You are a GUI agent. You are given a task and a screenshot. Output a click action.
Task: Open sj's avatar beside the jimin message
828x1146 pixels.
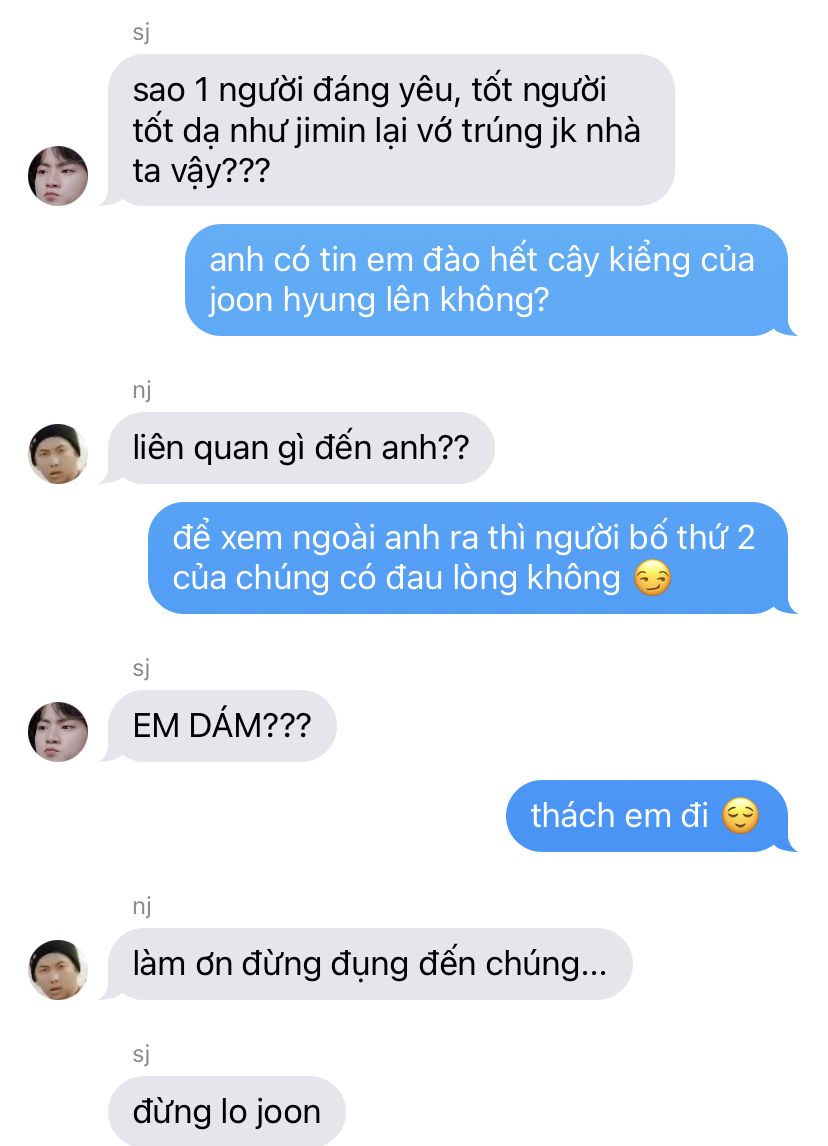(58, 176)
